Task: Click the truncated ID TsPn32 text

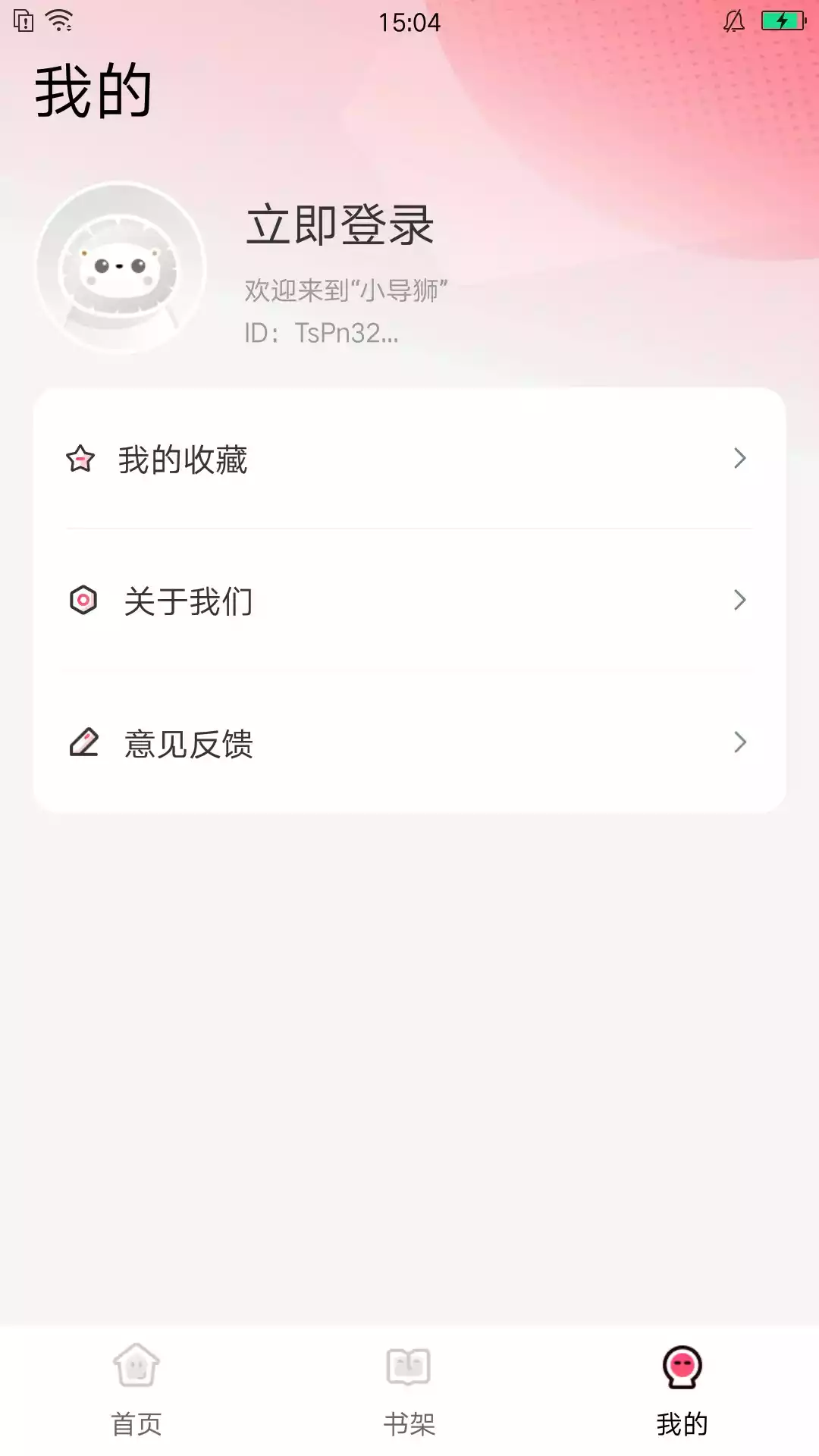Action: tap(320, 334)
